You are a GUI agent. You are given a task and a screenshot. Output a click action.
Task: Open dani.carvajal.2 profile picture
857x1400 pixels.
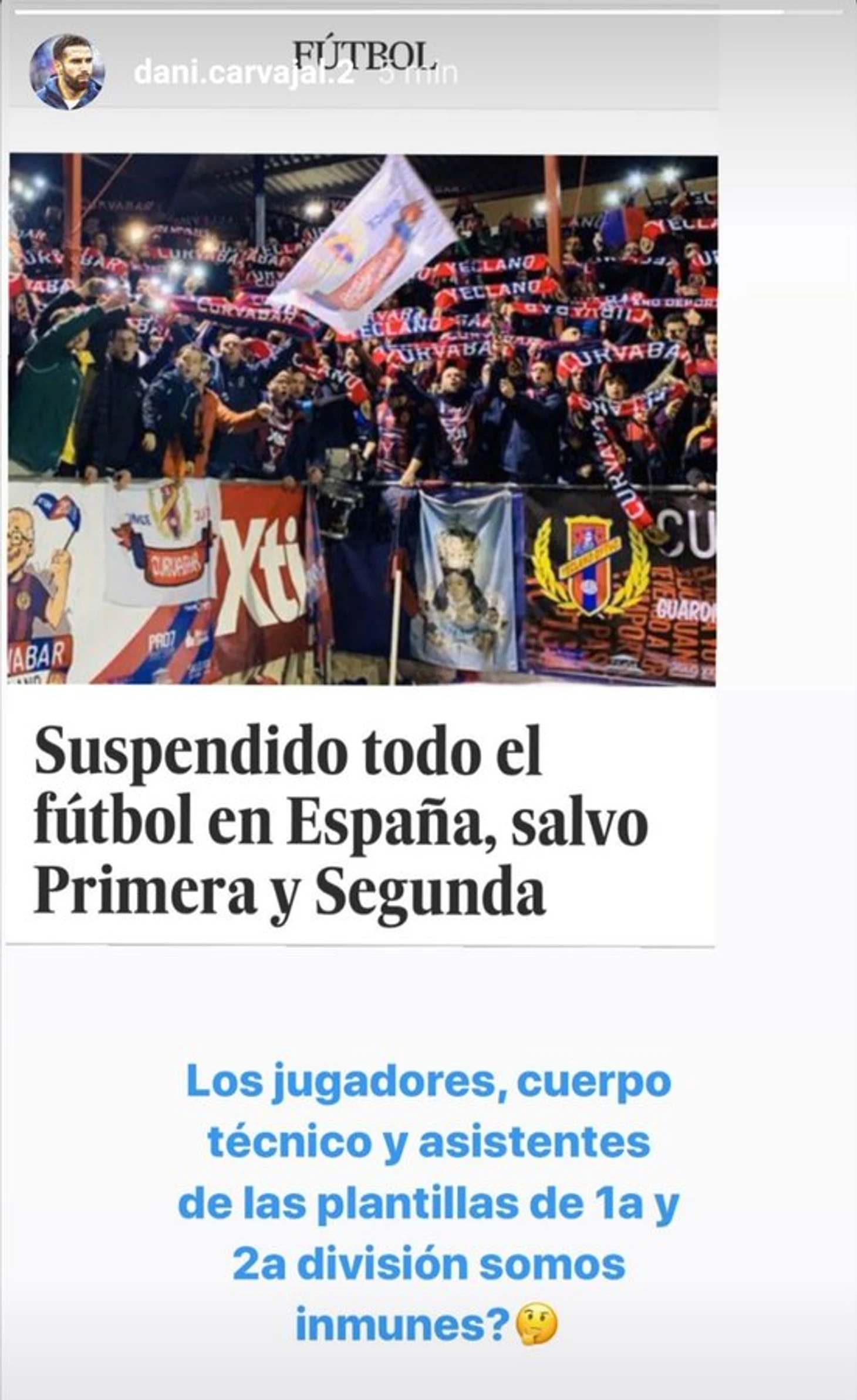tap(67, 72)
